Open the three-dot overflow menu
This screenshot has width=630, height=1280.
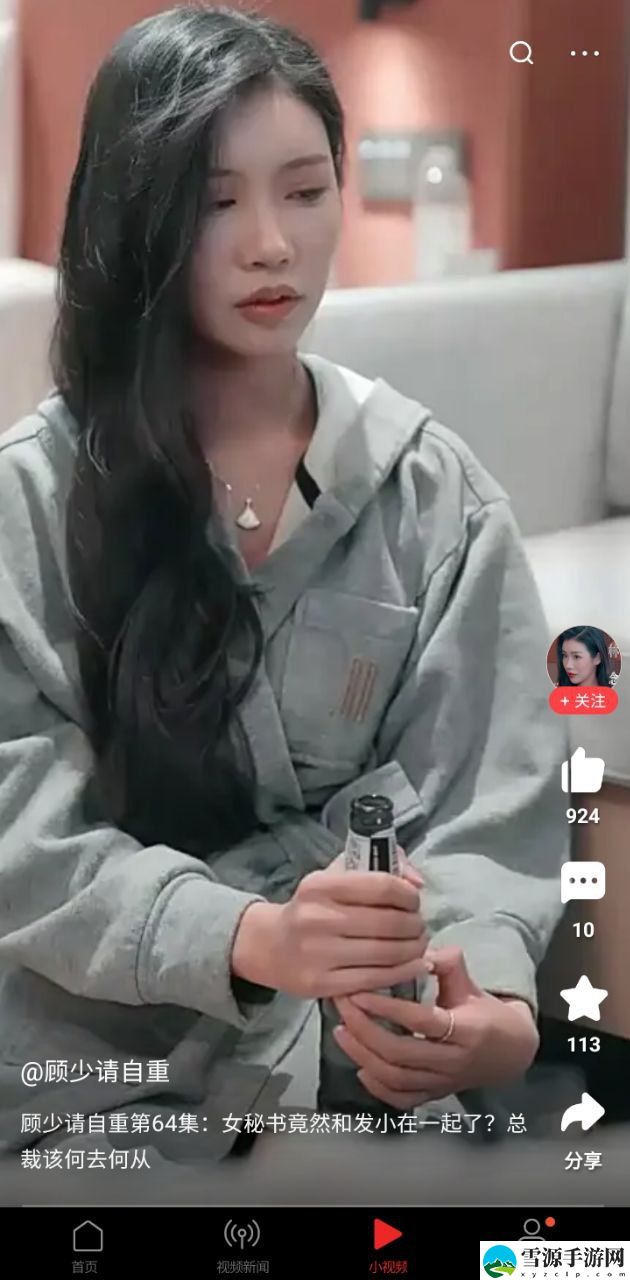tap(585, 53)
